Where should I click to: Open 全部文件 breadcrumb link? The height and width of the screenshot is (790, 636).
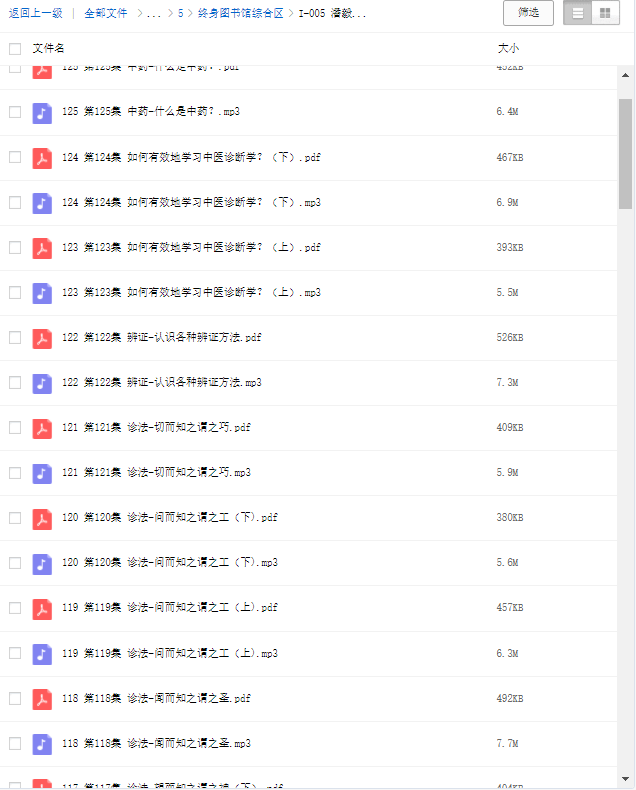click(106, 14)
